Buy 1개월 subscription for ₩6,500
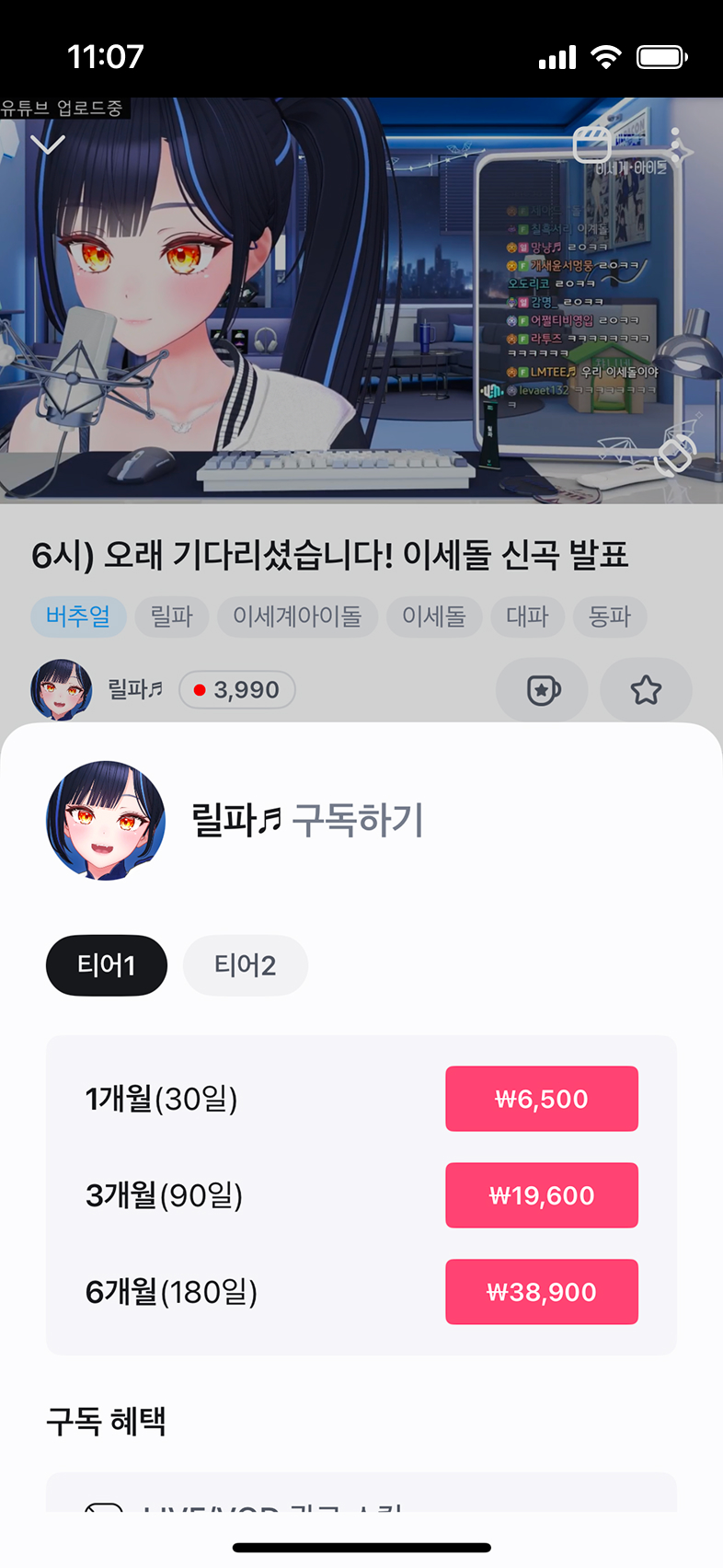This screenshot has height=1568, width=723. coord(542,1099)
